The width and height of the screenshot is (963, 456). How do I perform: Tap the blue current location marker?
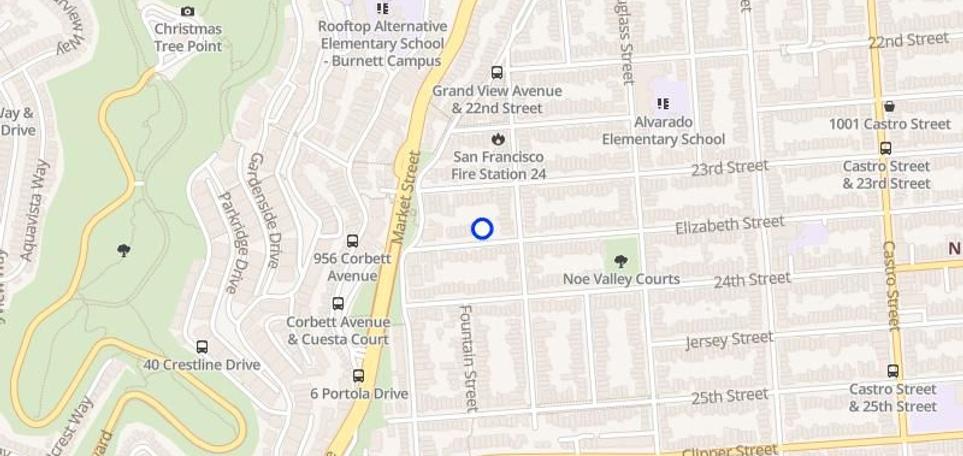(482, 229)
